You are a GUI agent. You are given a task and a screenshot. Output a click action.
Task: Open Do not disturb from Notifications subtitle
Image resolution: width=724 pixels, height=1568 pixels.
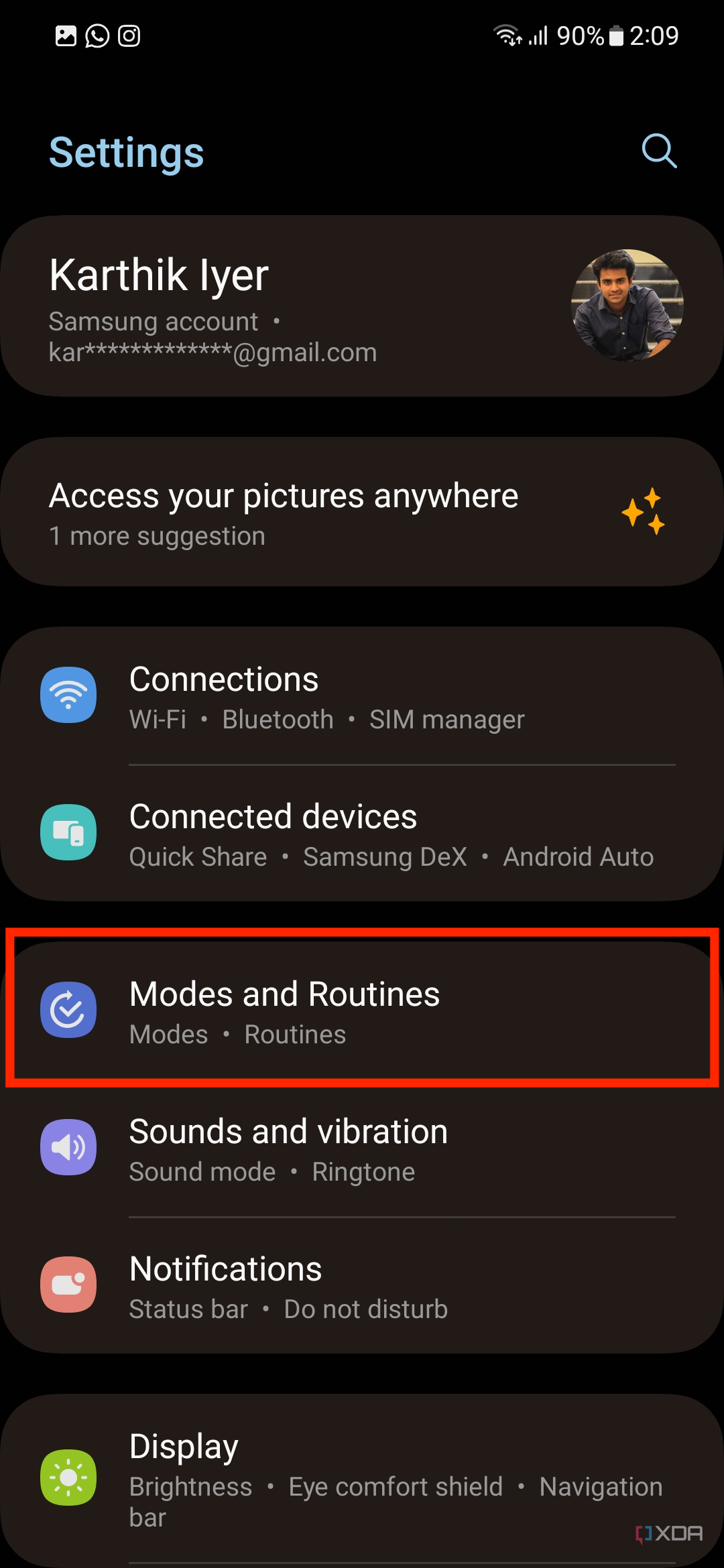(x=366, y=1309)
